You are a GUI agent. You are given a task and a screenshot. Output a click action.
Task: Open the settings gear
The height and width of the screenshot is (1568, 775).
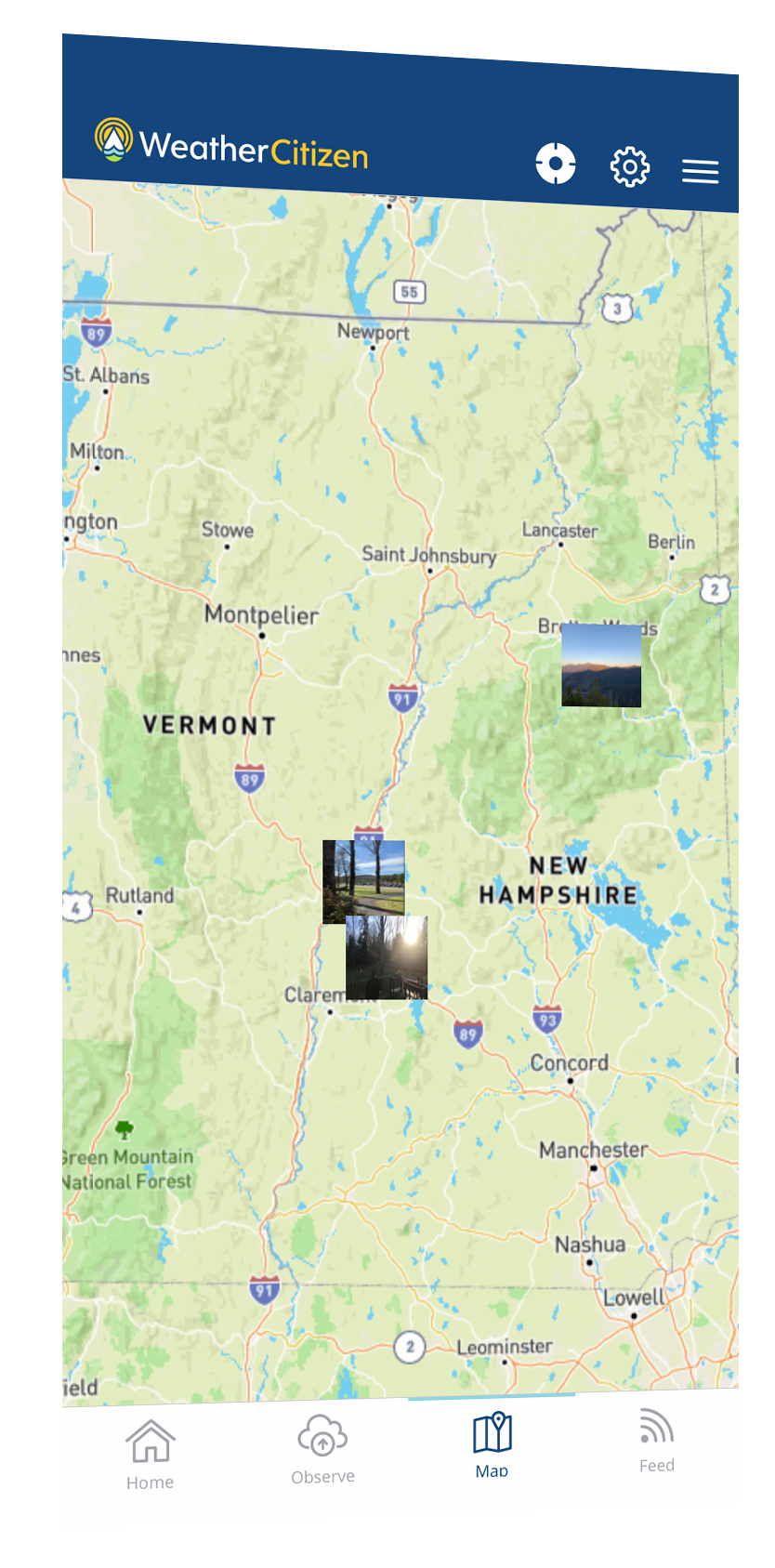(629, 167)
